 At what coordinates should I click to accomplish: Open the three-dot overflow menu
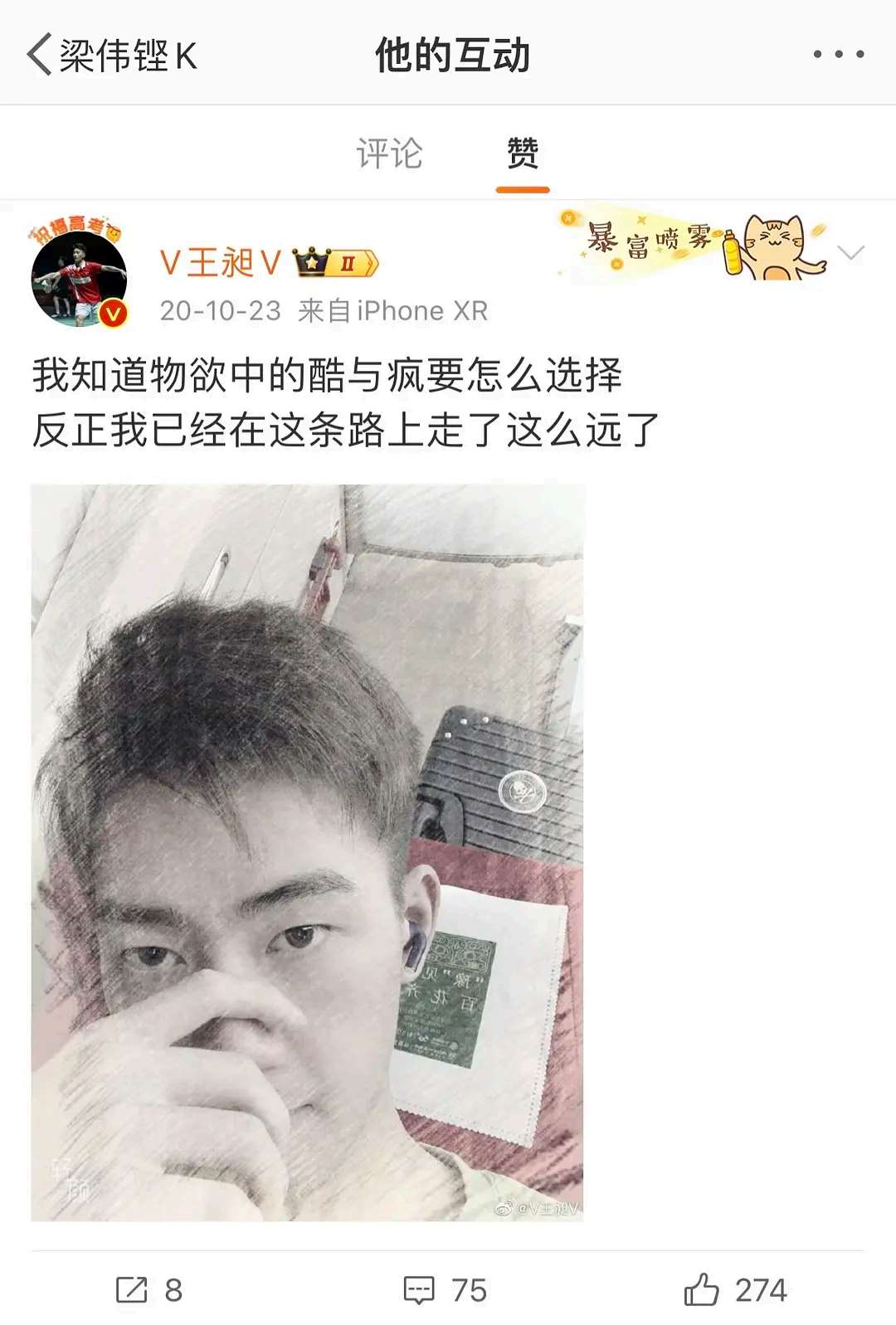click(x=838, y=55)
